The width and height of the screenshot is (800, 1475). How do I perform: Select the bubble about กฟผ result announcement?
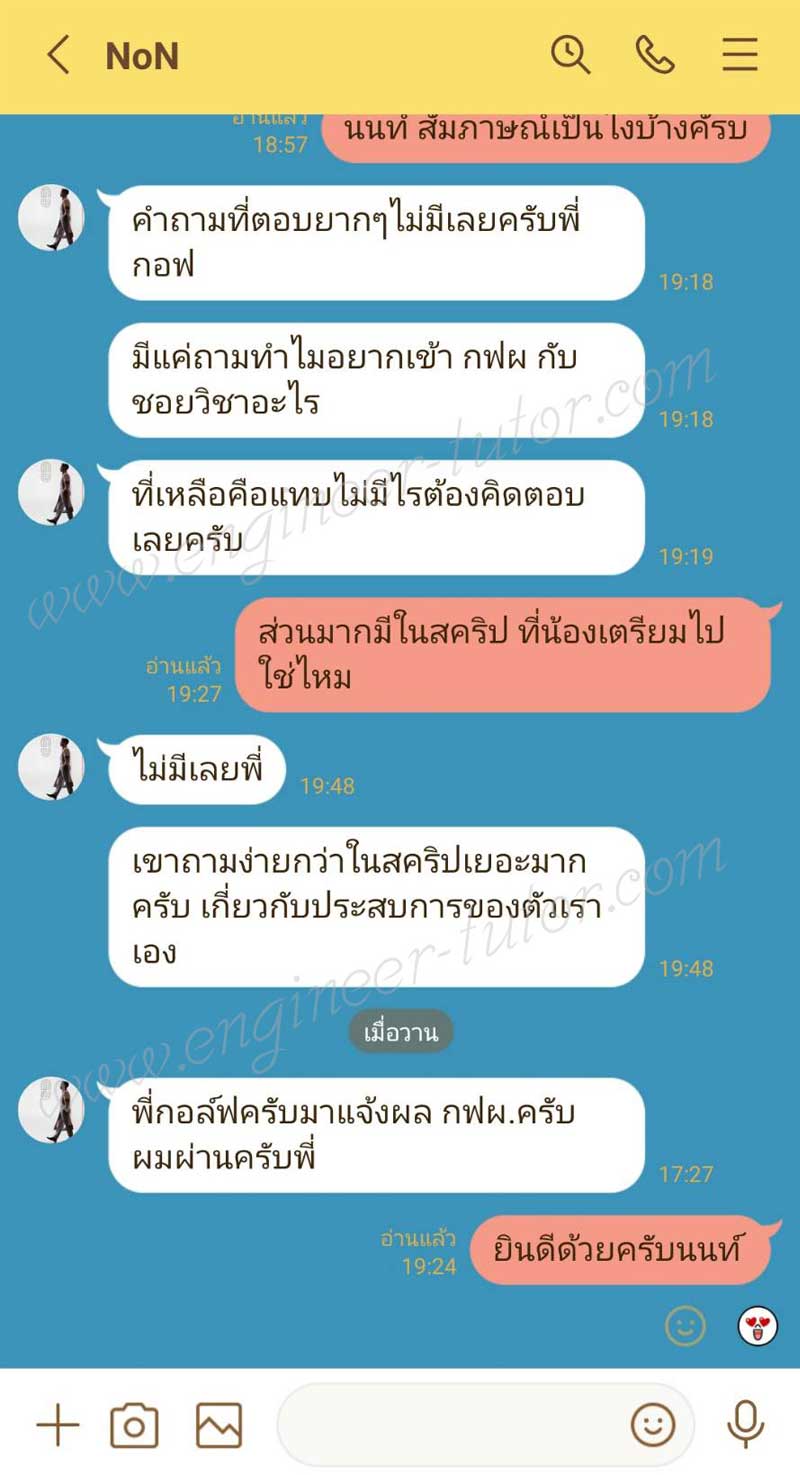(x=380, y=1135)
